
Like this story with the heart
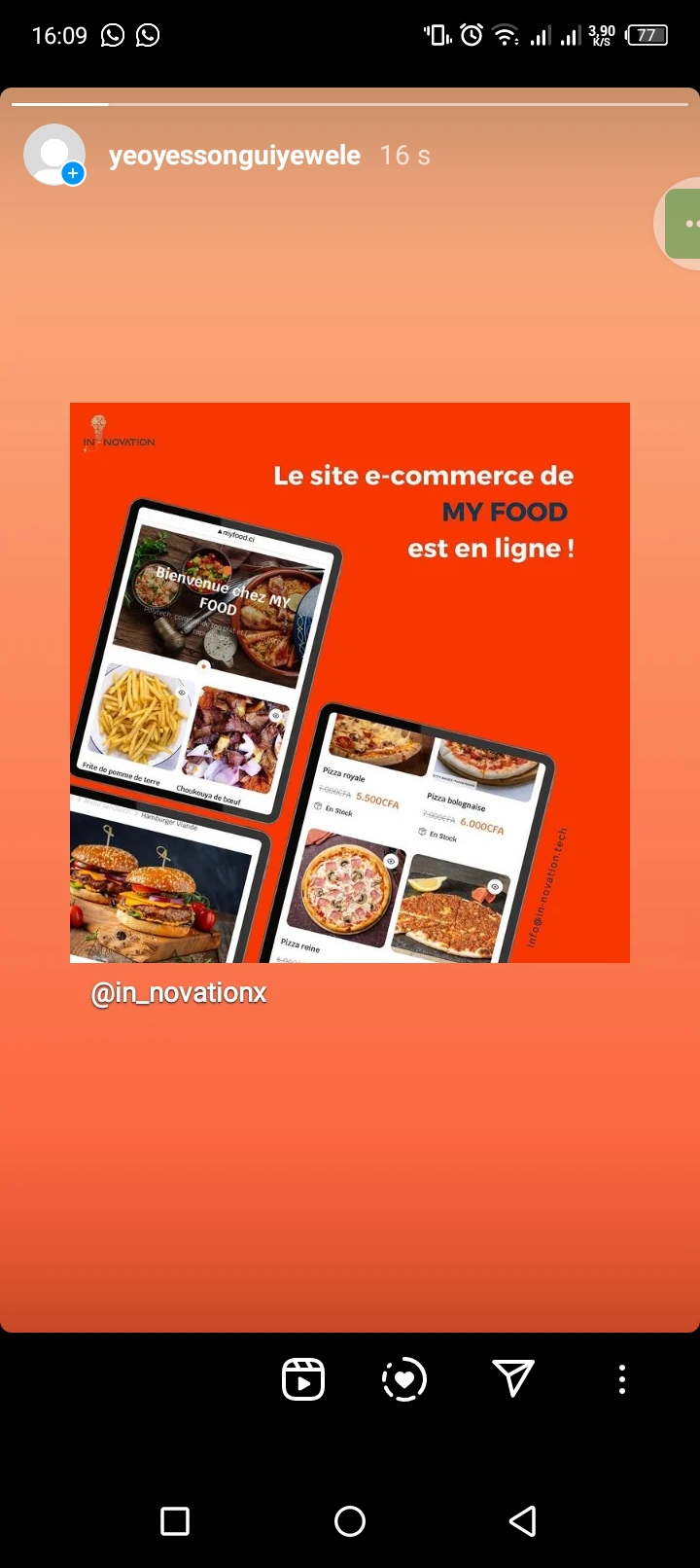click(x=404, y=1379)
